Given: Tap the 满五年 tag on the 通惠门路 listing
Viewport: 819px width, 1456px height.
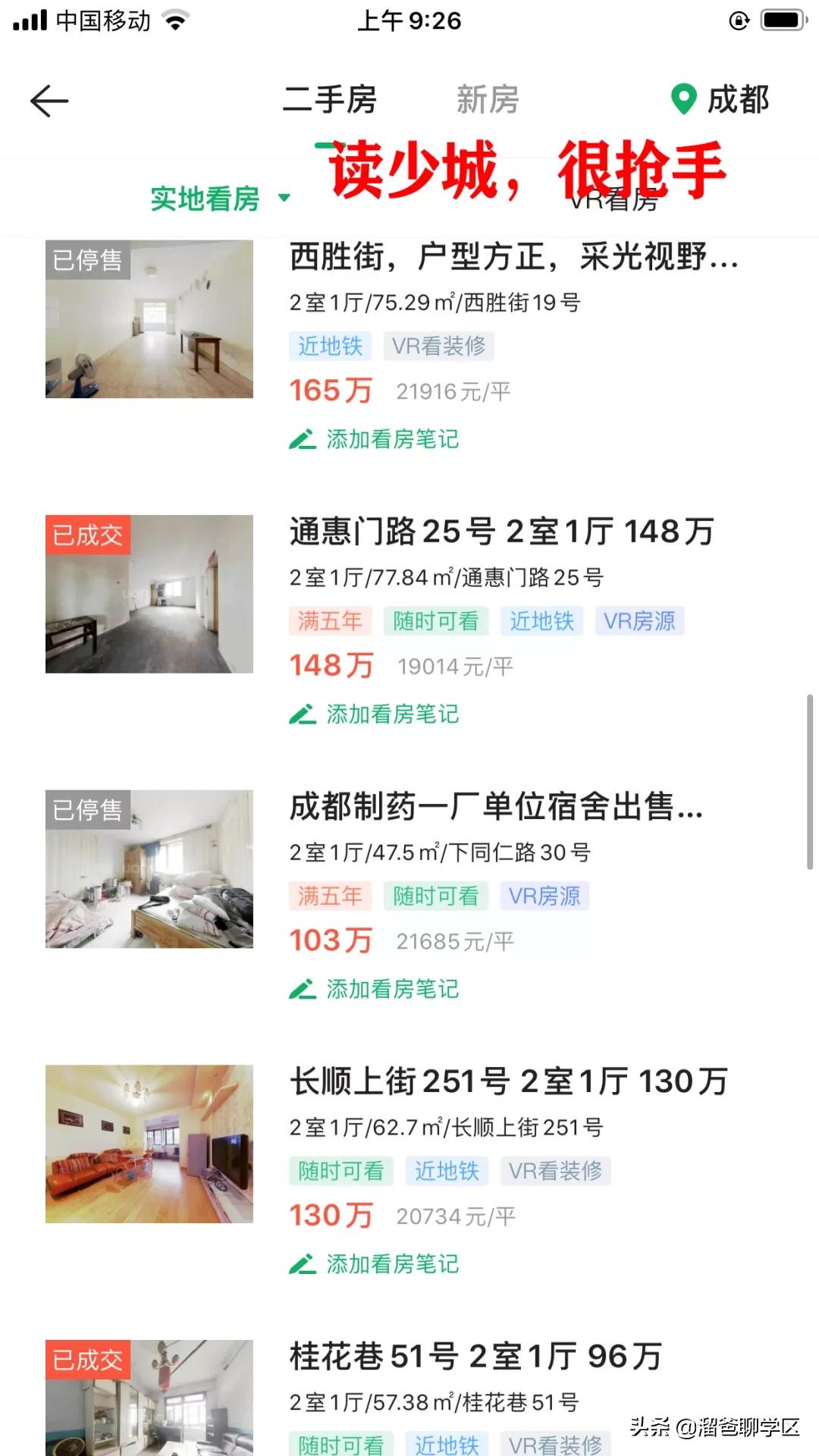Looking at the screenshot, I should point(329,621).
